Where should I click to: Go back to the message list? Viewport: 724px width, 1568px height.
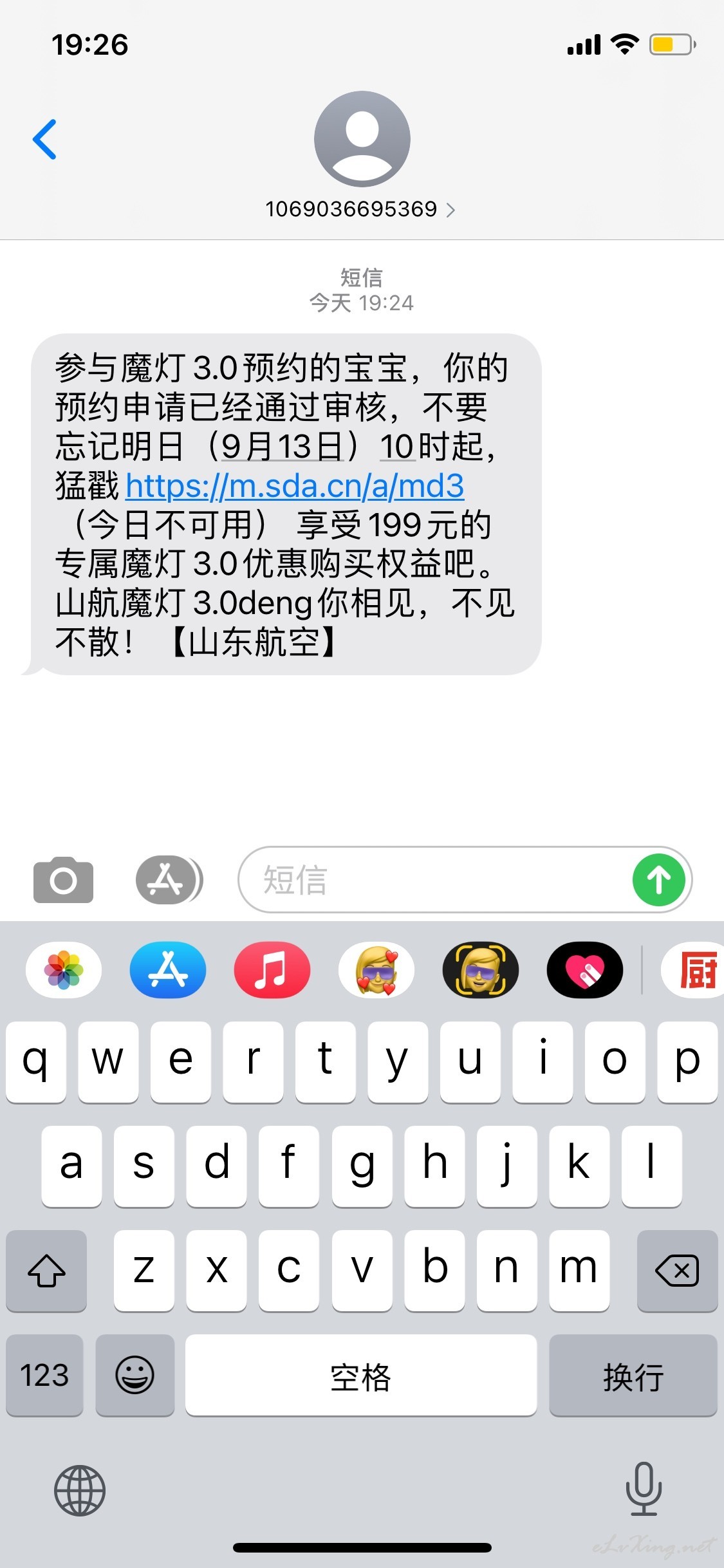point(44,139)
